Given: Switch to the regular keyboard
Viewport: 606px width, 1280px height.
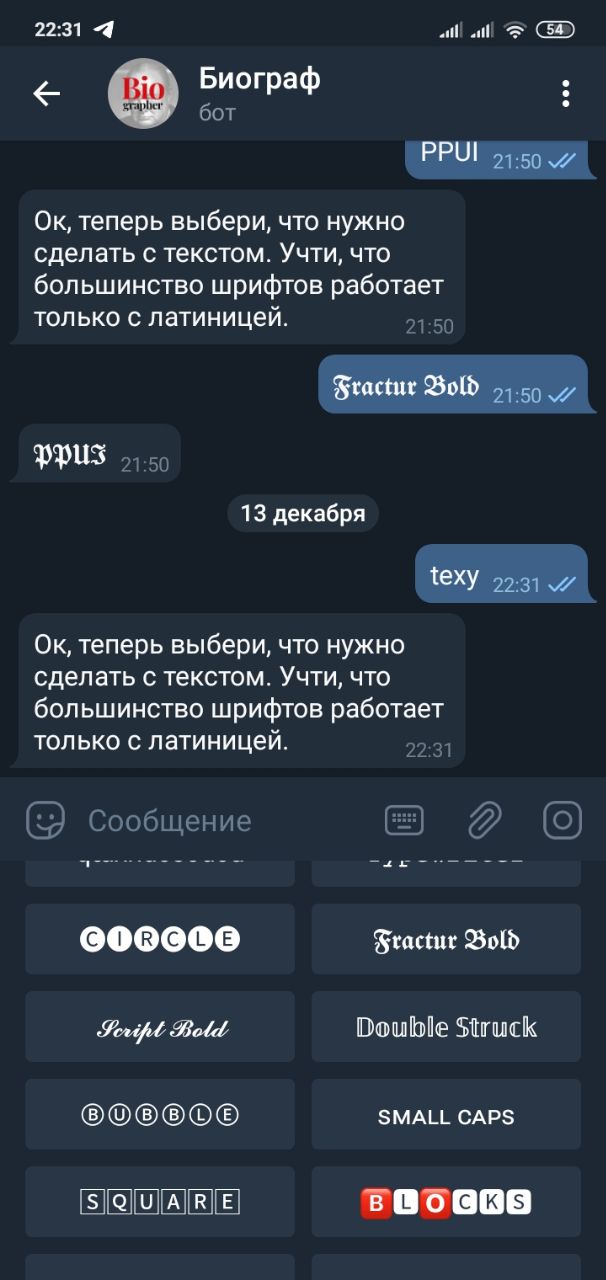Looking at the screenshot, I should [x=404, y=820].
